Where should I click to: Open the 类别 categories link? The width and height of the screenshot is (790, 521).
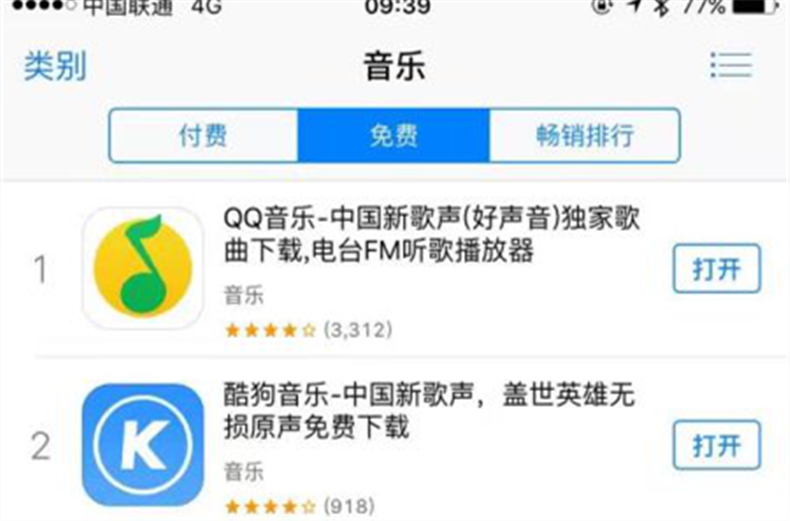tap(55, 67)
